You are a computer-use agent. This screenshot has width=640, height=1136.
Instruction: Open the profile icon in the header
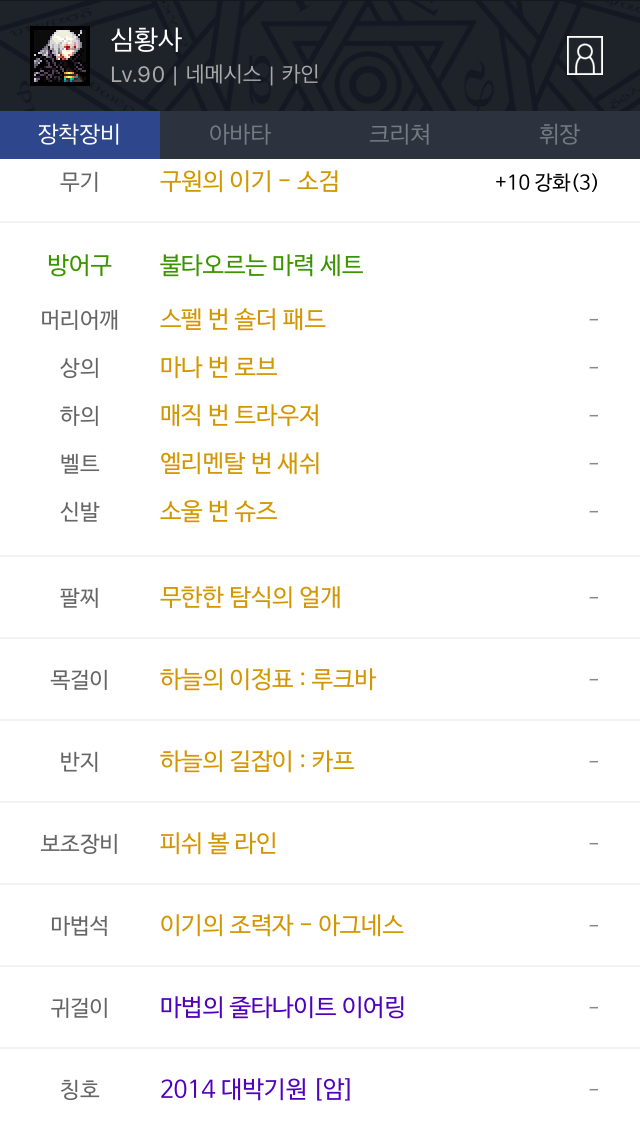584,56
